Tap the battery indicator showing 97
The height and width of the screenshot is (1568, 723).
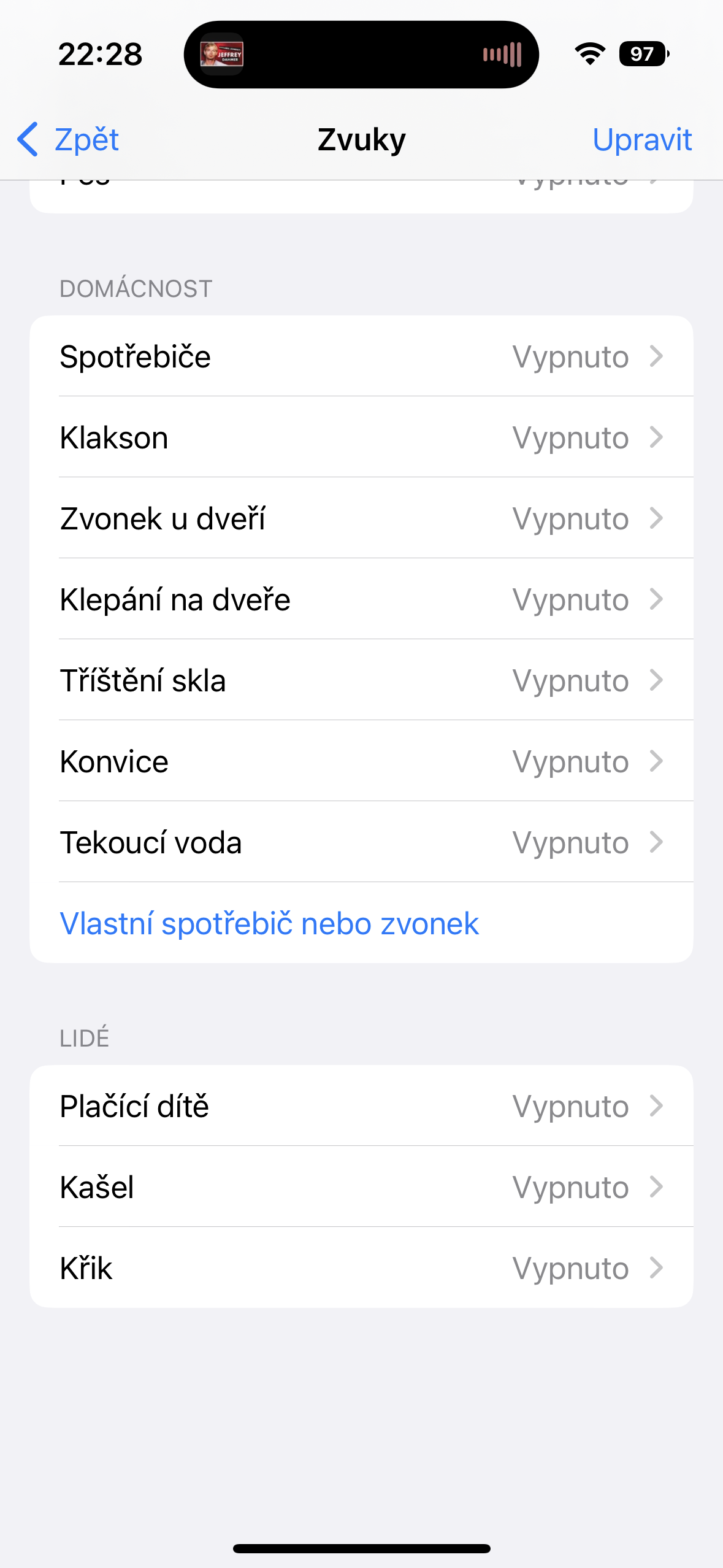pyautogui.click(x=643, y=55)
